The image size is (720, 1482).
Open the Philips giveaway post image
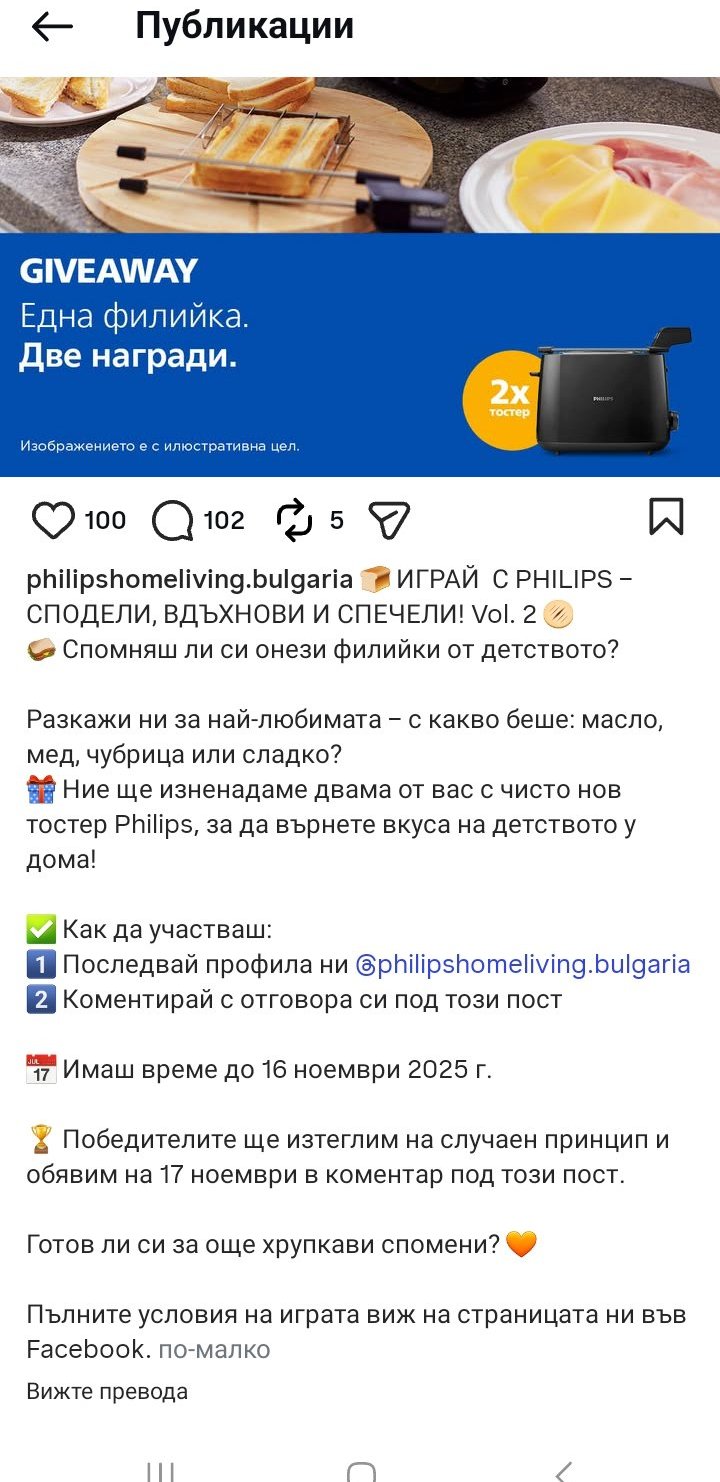(360, 276)
